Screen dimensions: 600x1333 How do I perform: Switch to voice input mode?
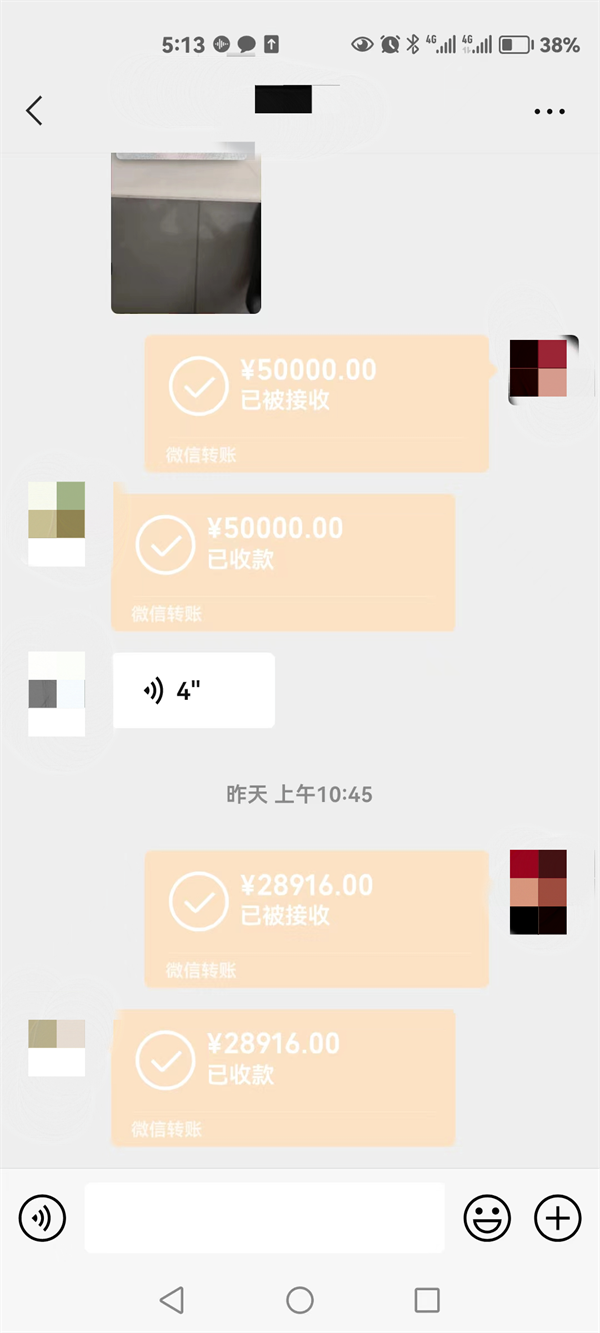(x=42, y=1217)
